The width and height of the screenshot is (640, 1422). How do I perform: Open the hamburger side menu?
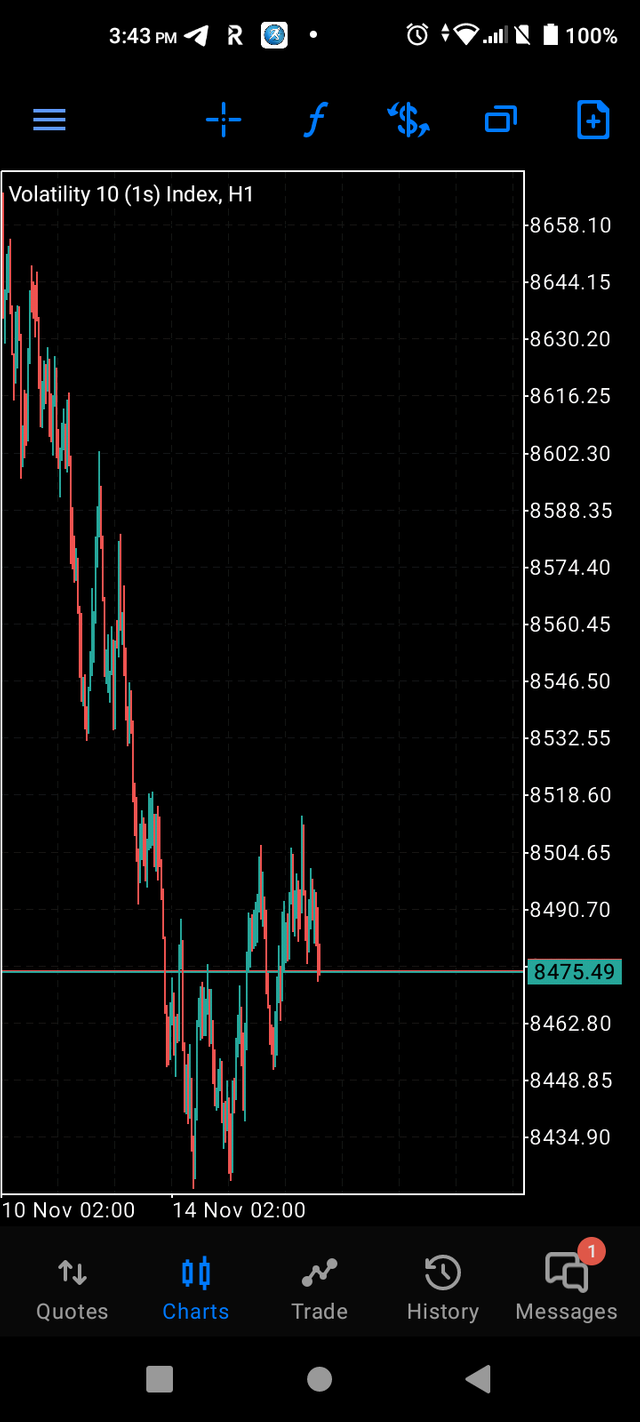[x=49, y=121]
